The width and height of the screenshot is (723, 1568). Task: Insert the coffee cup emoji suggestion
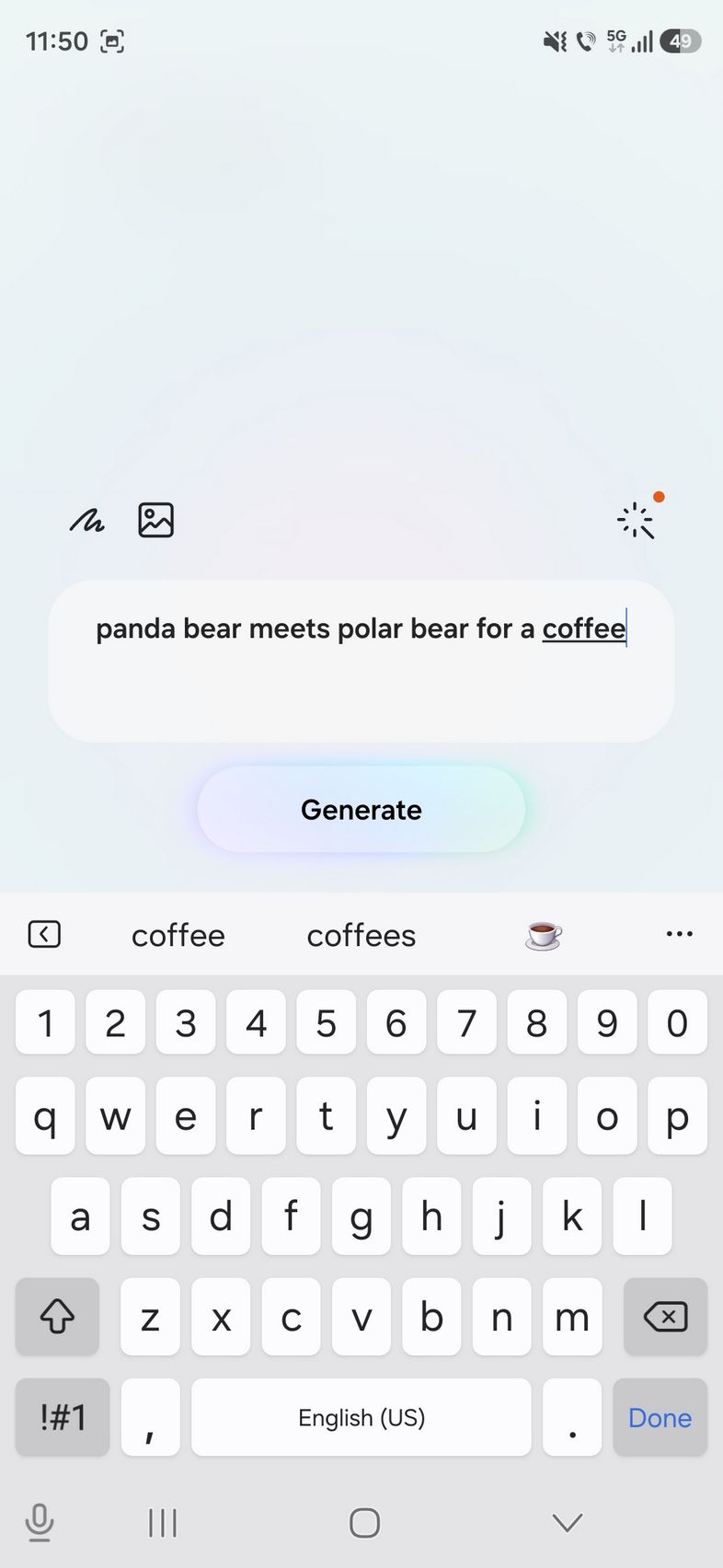tap(543, 935)
